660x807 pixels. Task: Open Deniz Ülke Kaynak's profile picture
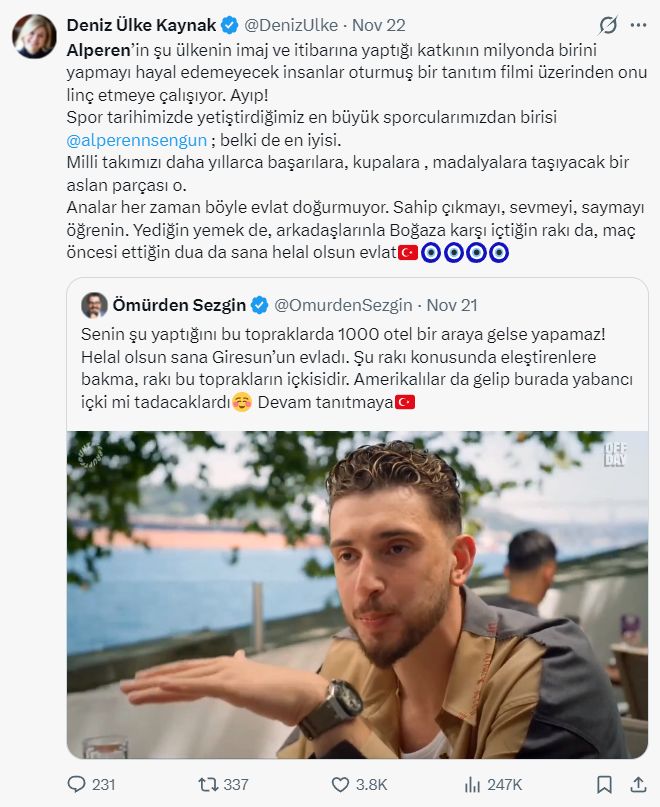33,37
